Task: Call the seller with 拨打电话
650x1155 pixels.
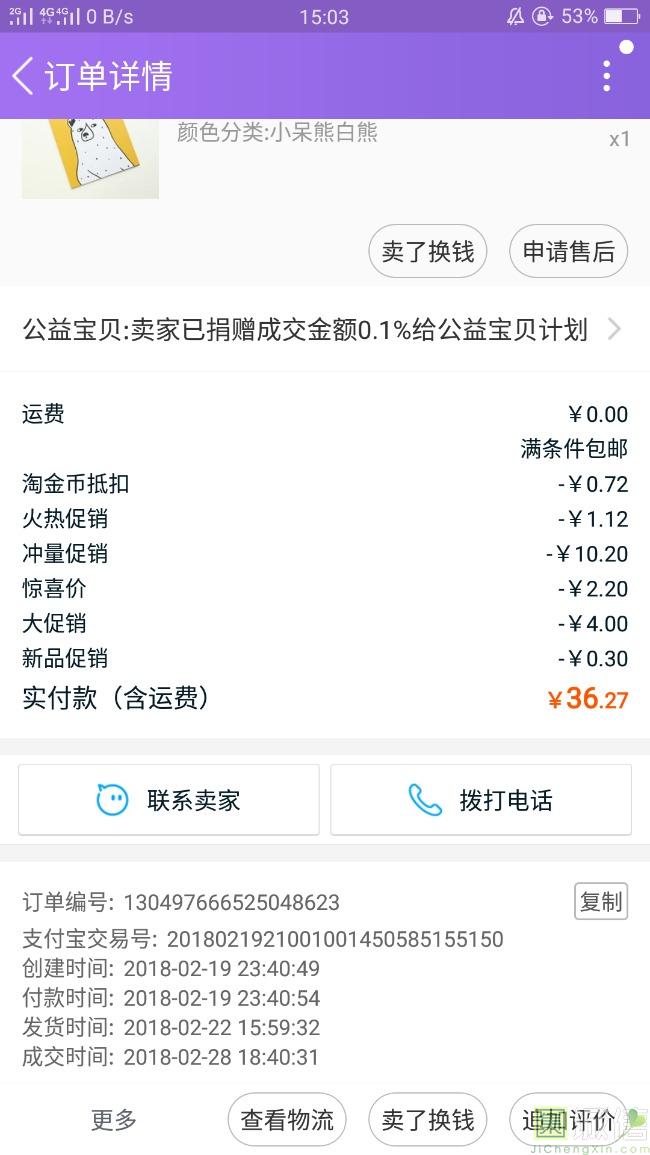Action: [x=481, y=799]
